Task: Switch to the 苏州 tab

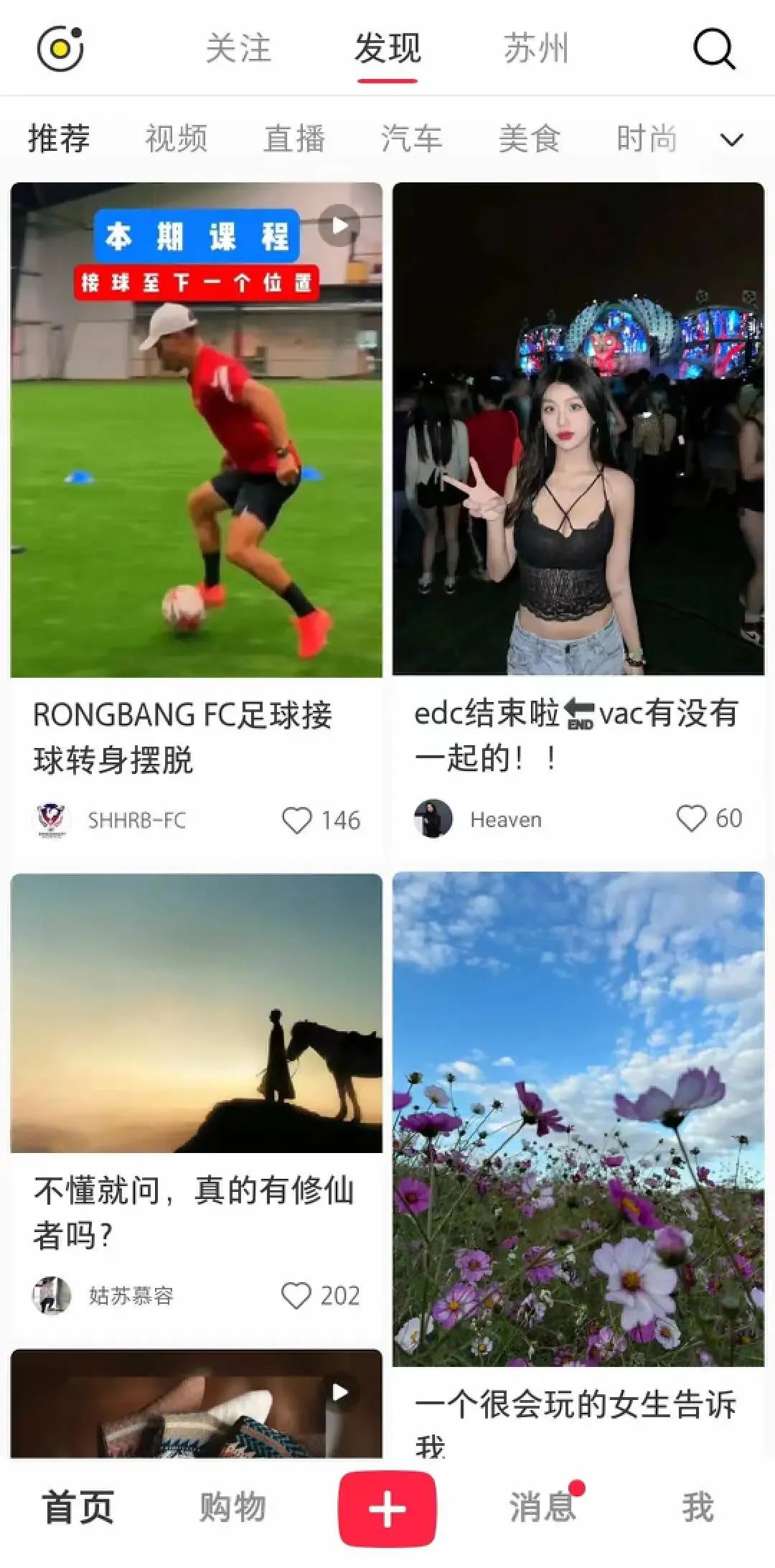Action: pyautogui.click(x=536, y=49)
